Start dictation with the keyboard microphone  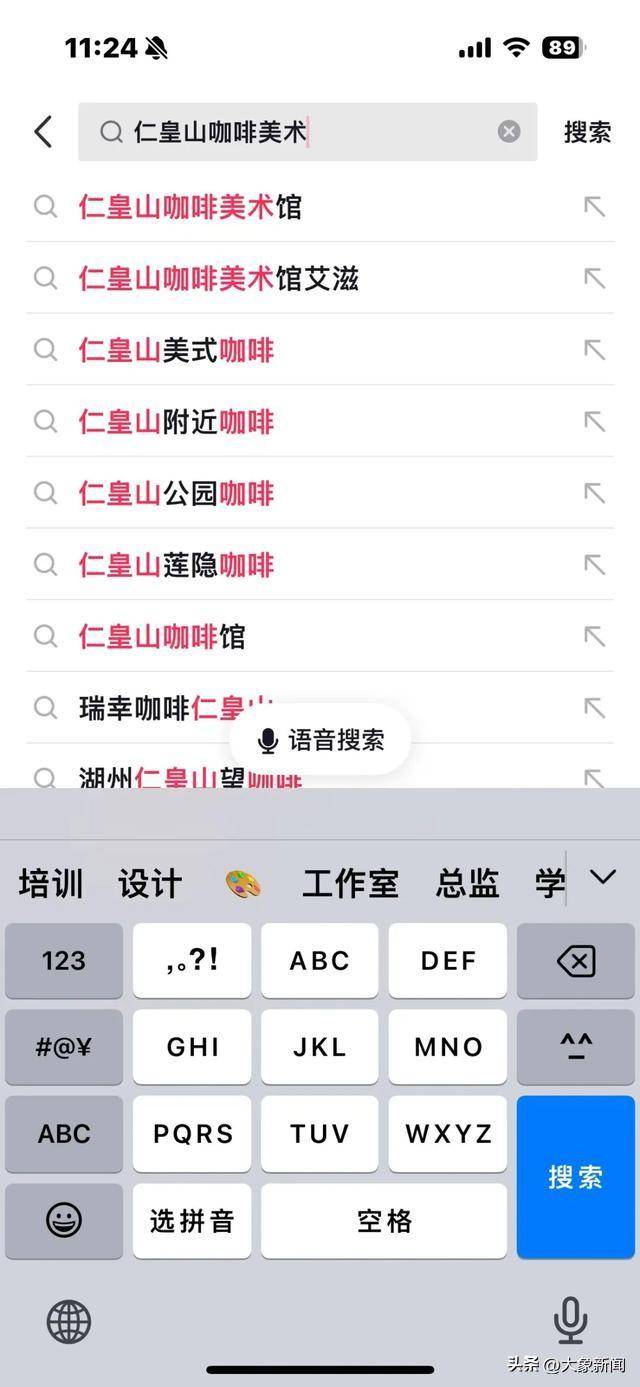570,1321
